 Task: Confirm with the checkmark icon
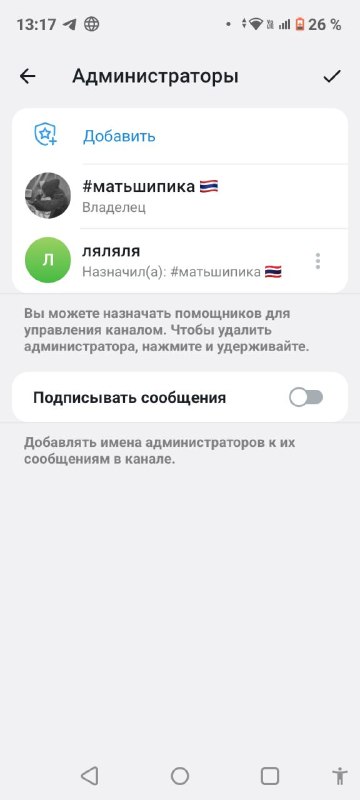332,77
